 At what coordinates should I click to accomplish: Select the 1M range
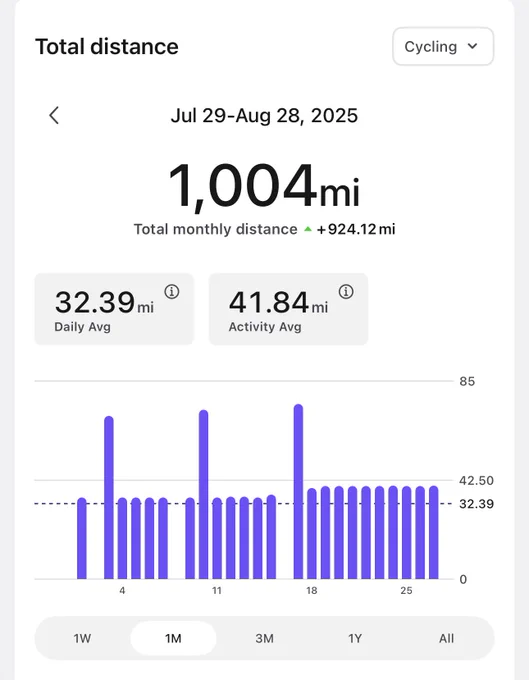pos(173,638)
